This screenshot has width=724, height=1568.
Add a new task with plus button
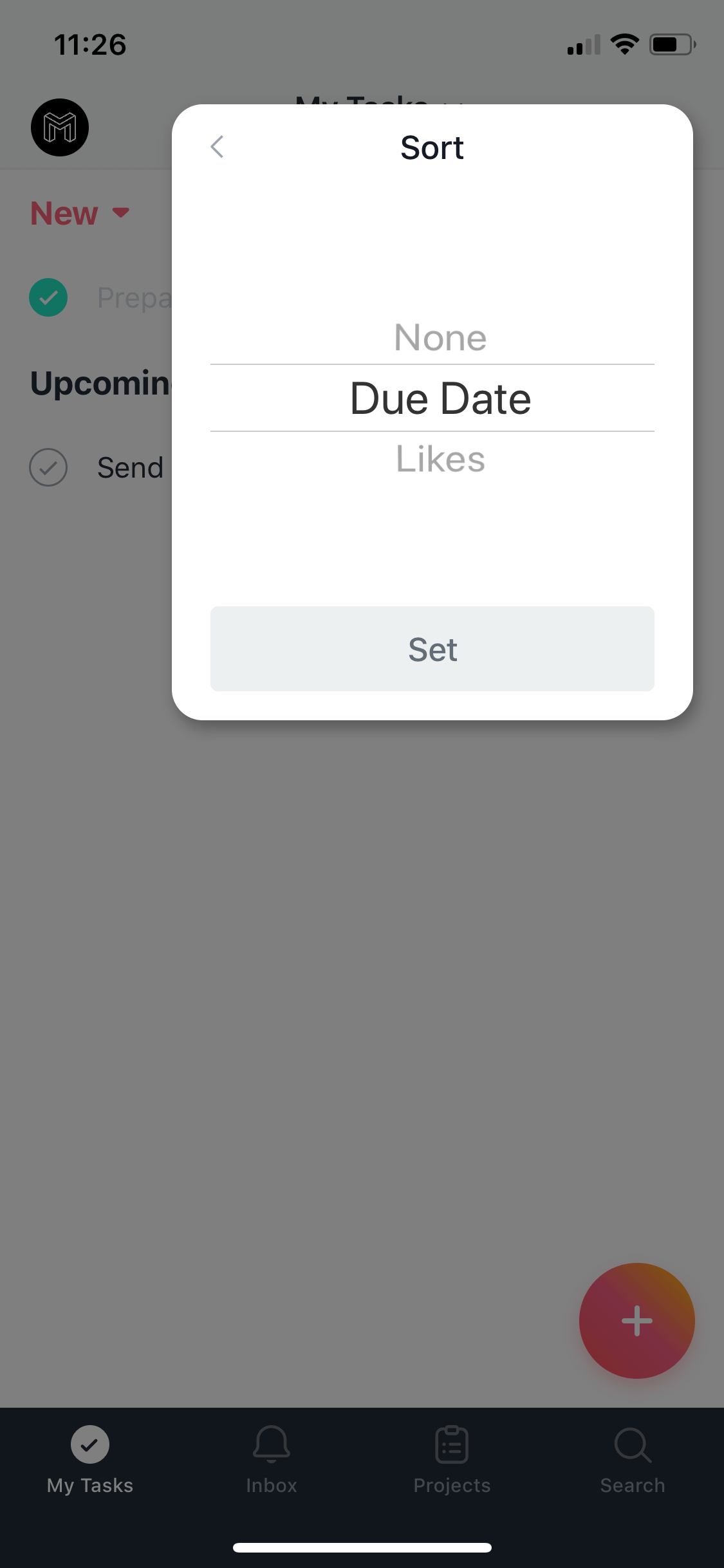pos(637,1321)
